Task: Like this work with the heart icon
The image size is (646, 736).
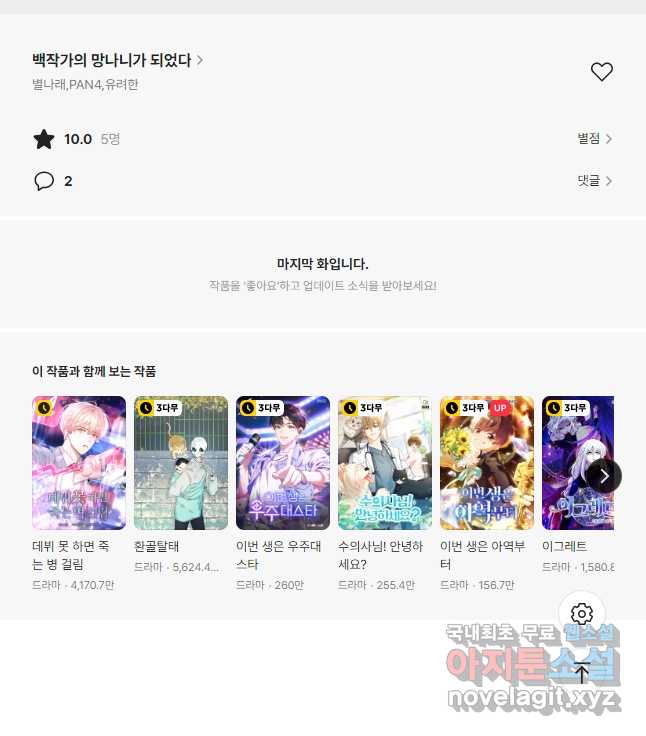Action: coord(601,71)
